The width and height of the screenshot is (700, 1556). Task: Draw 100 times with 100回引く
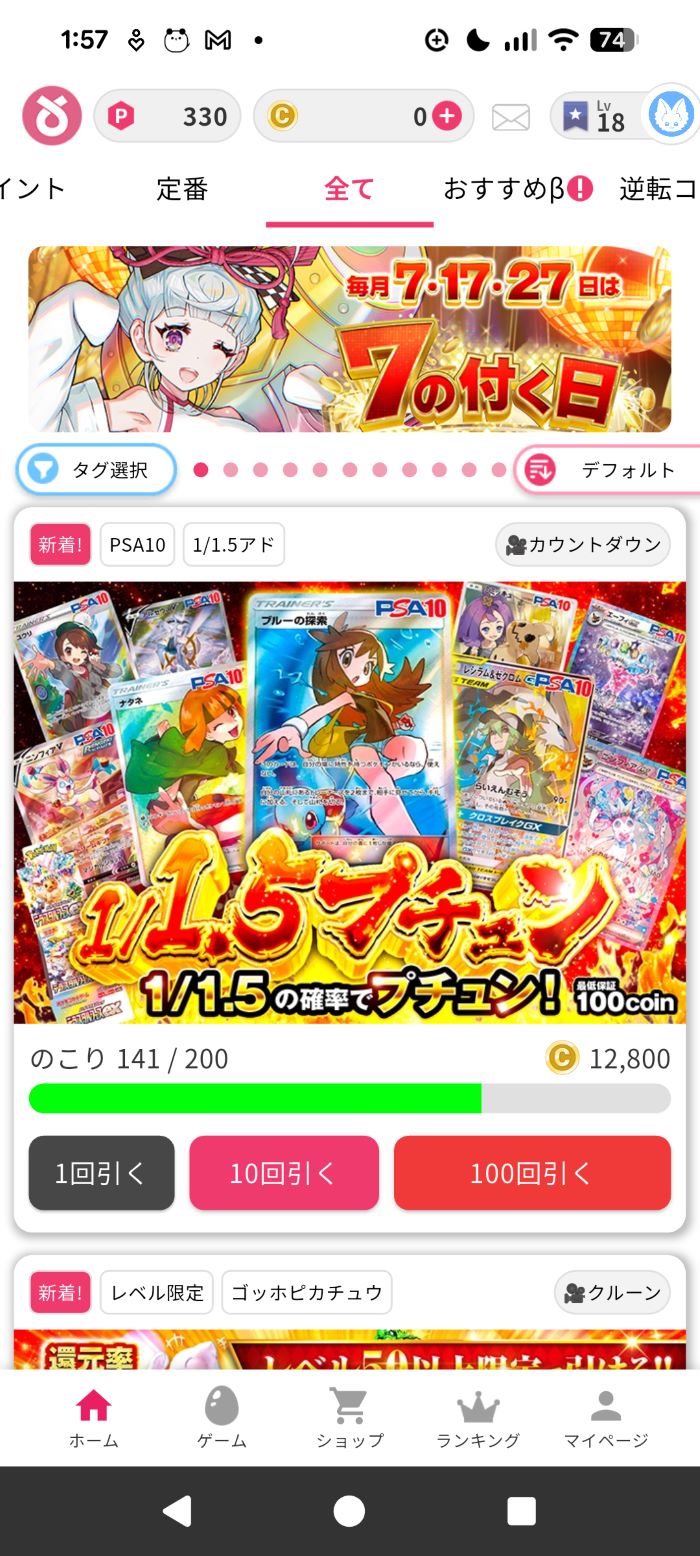[x=532, y=1173]
